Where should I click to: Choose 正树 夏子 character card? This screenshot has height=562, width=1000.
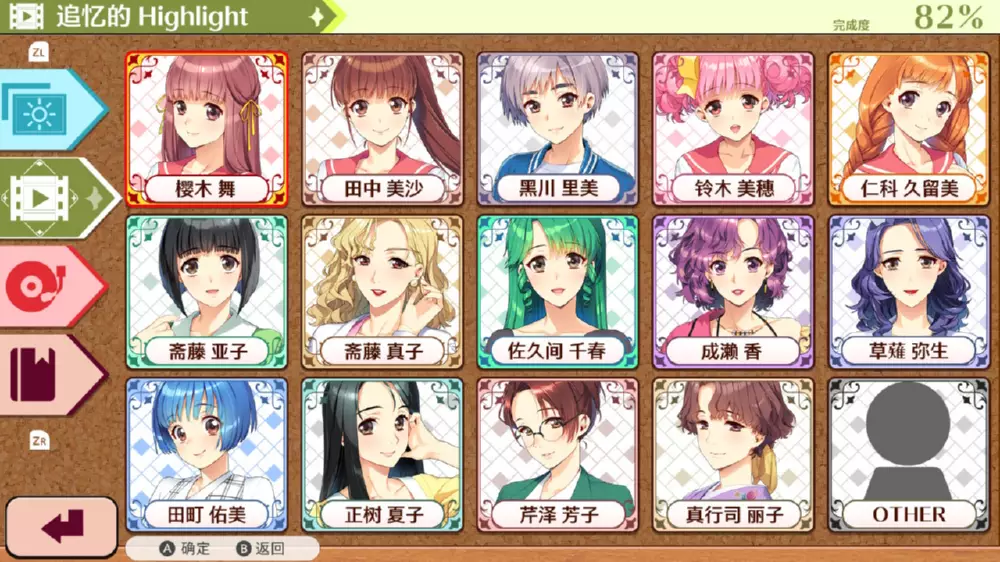(x=382, y=455)
